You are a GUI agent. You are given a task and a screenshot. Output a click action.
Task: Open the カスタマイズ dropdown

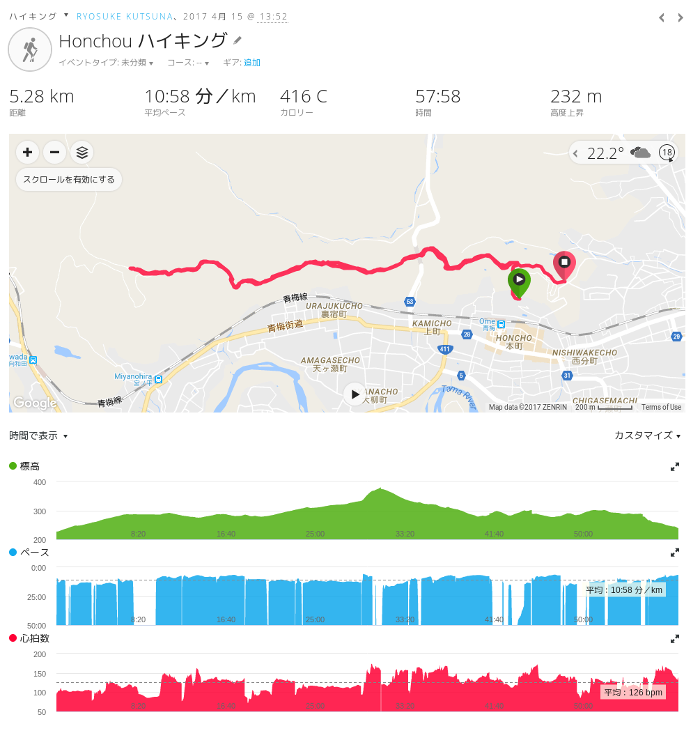(x=647, y=436)
